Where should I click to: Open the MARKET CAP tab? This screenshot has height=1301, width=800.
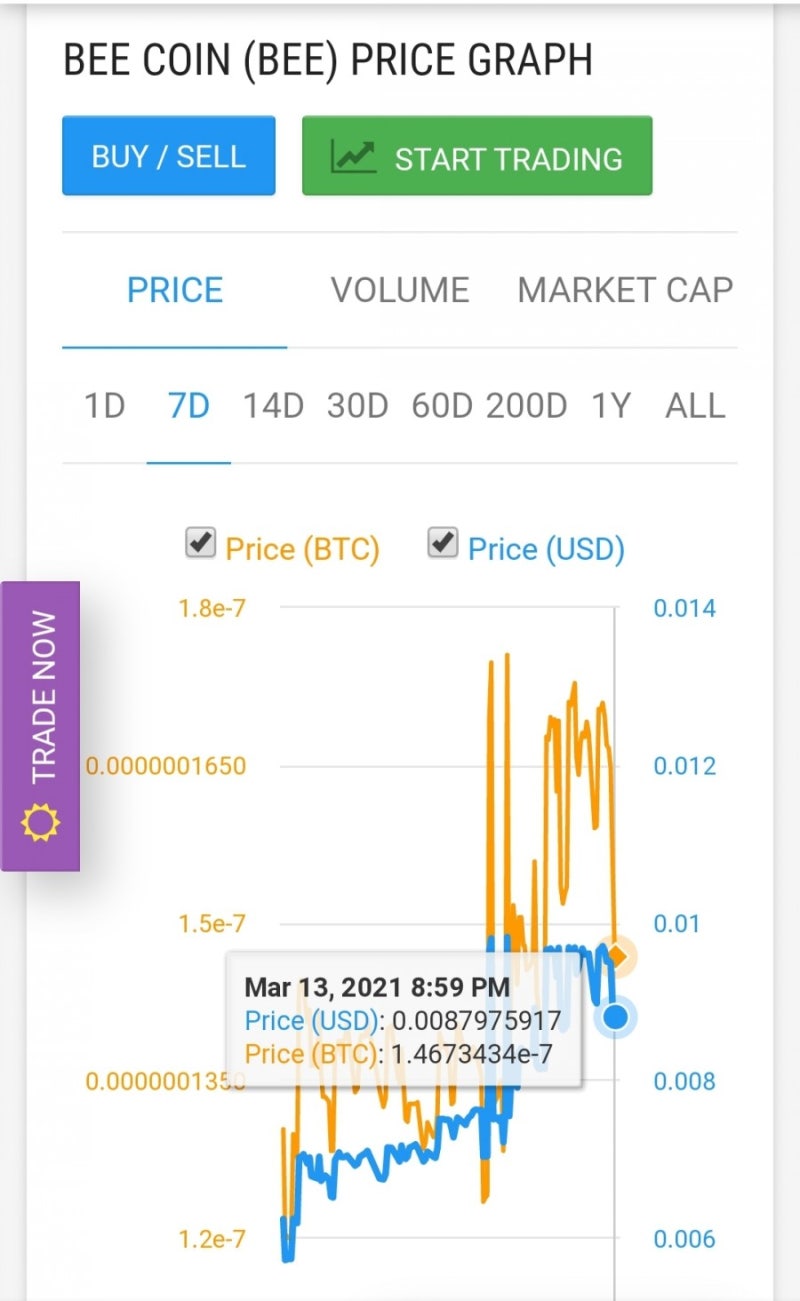[625, 290]
